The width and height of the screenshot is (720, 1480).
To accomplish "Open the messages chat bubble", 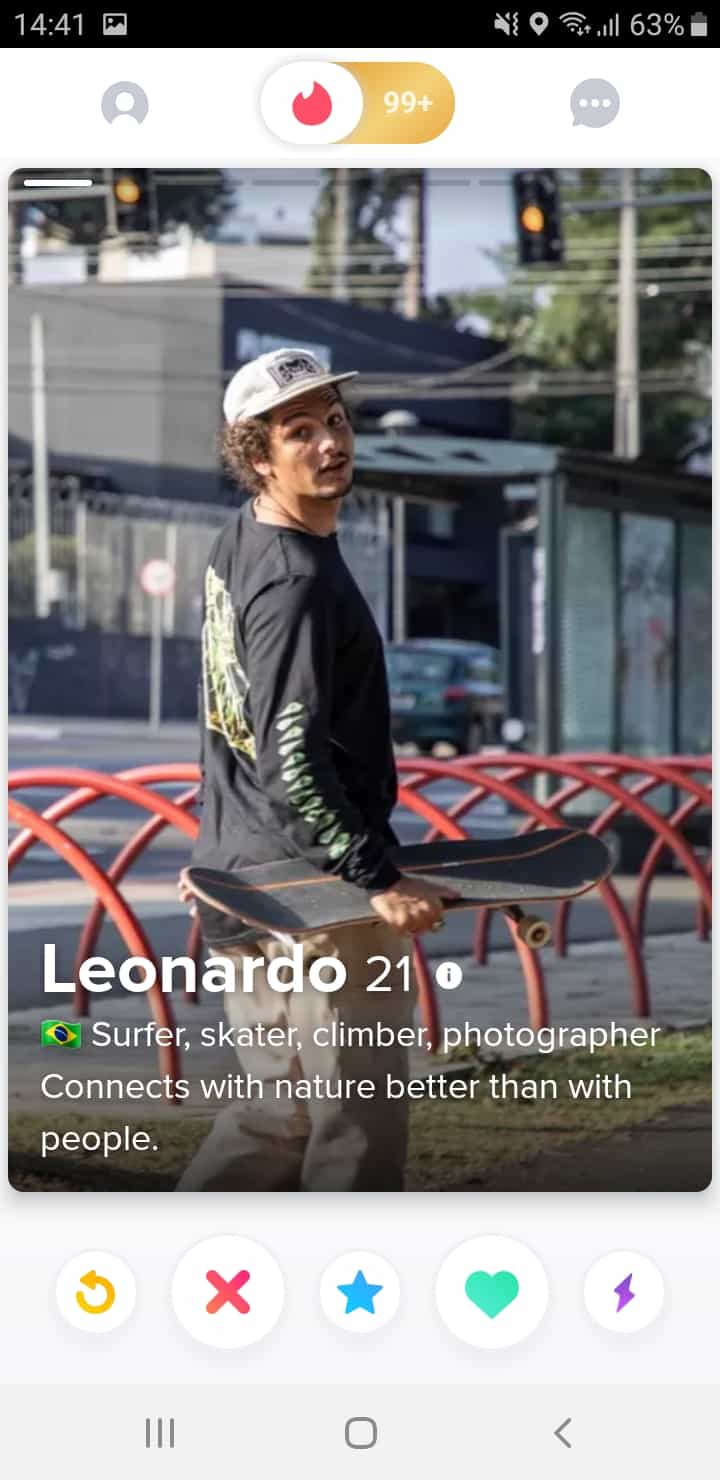I will click(x=595, y=104).
